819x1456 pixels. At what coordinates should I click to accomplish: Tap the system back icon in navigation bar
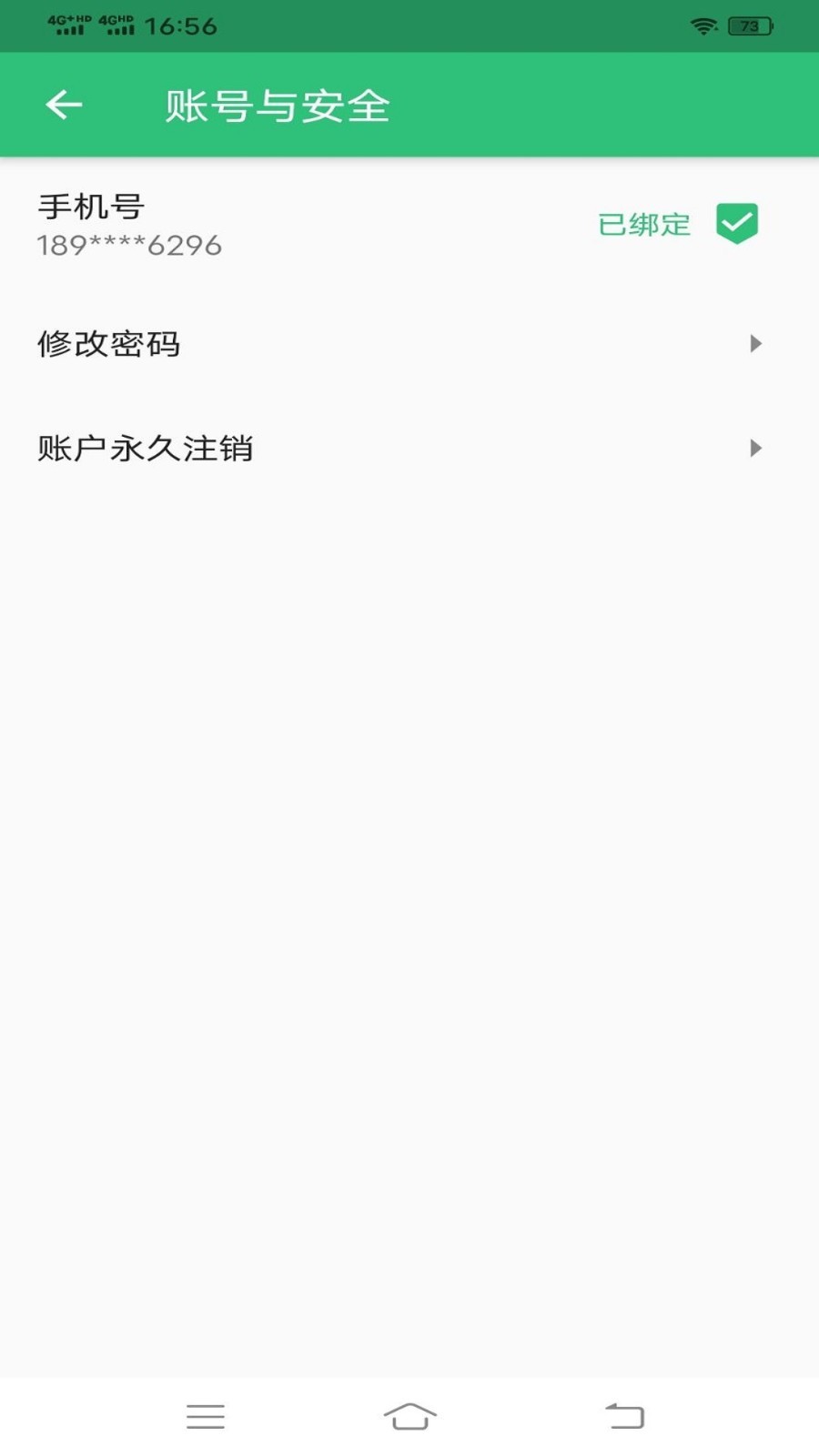(622, 1416)
